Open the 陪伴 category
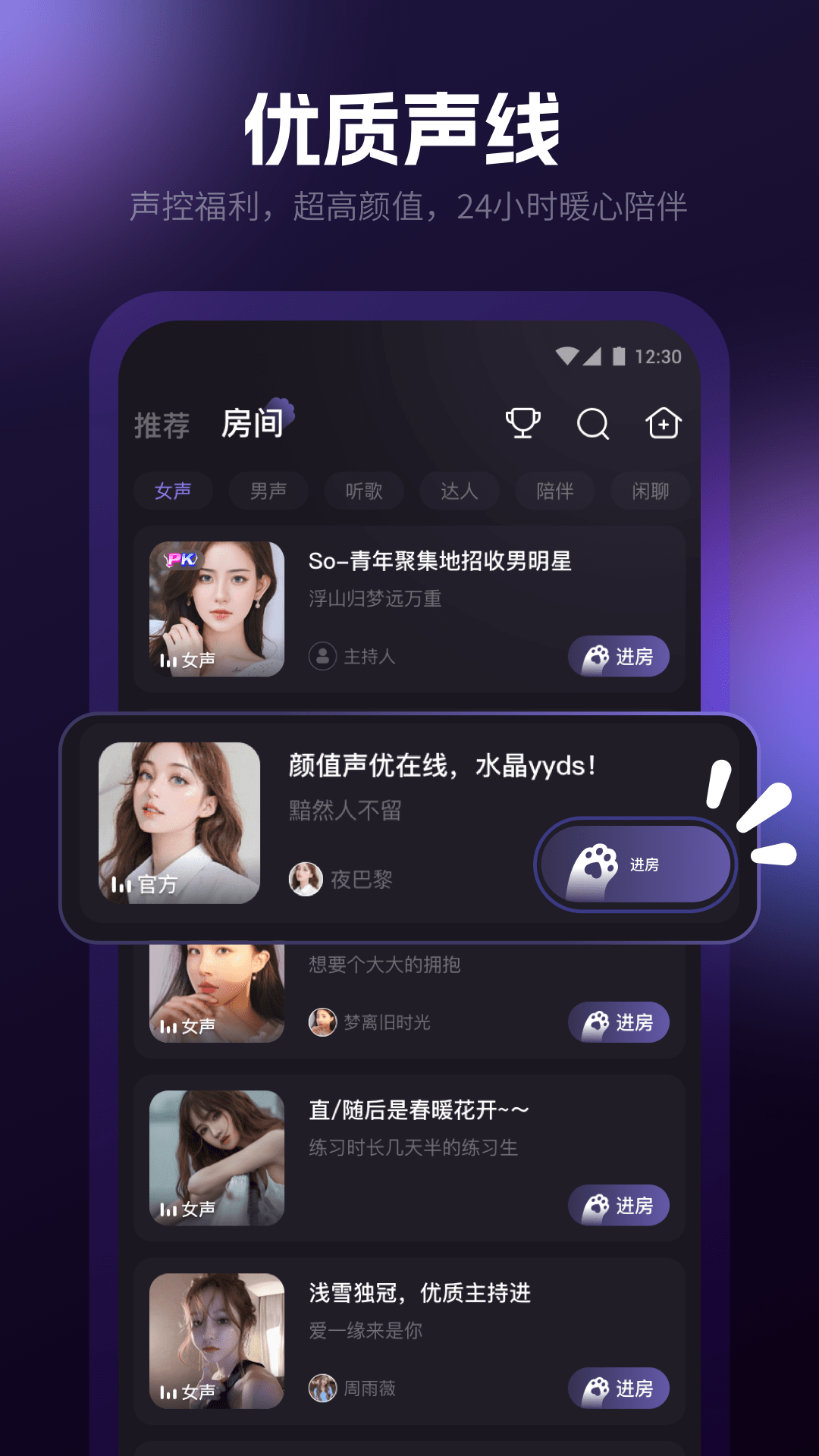The height and width of the screenshot is (1456, 819). pyautogui.click(x=554, y=491)
